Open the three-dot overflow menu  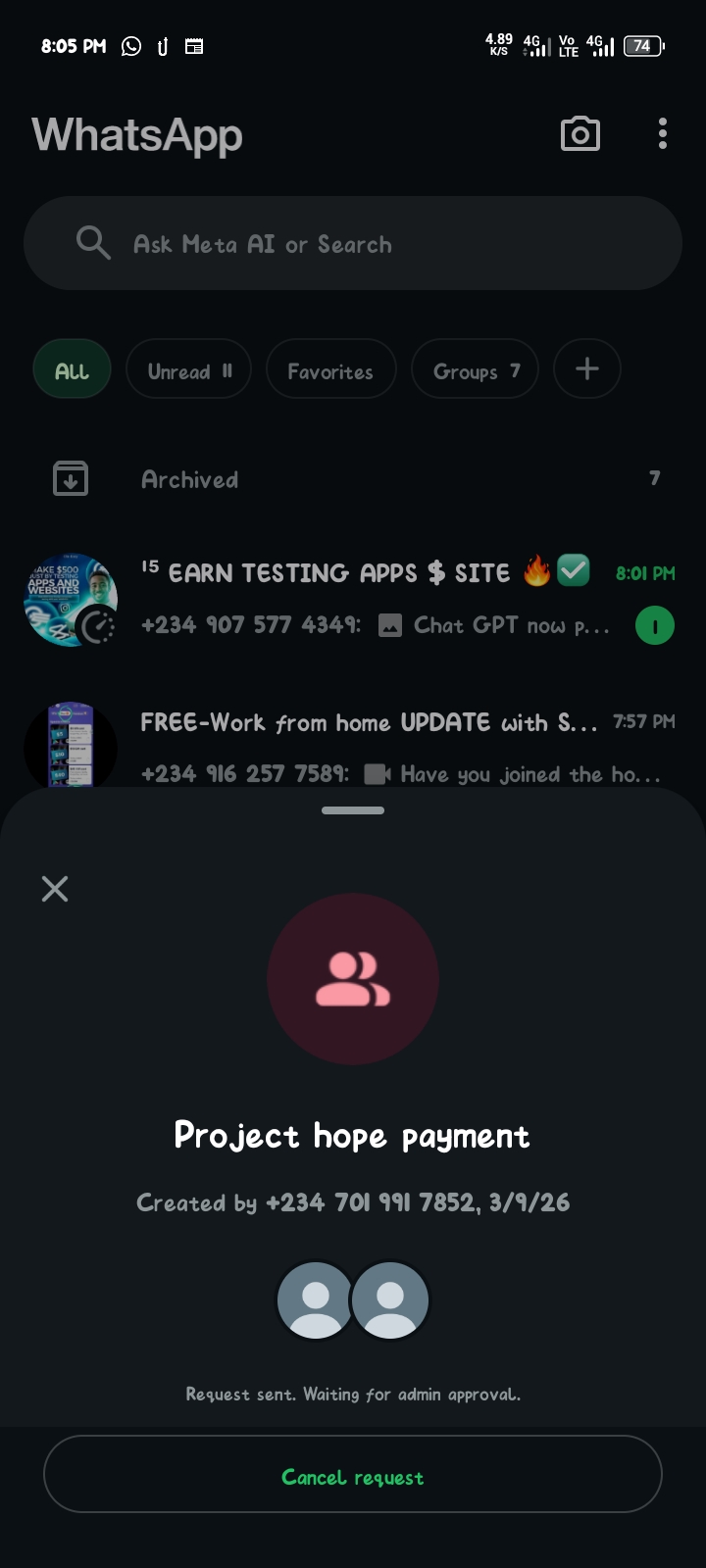click(663, 134)
